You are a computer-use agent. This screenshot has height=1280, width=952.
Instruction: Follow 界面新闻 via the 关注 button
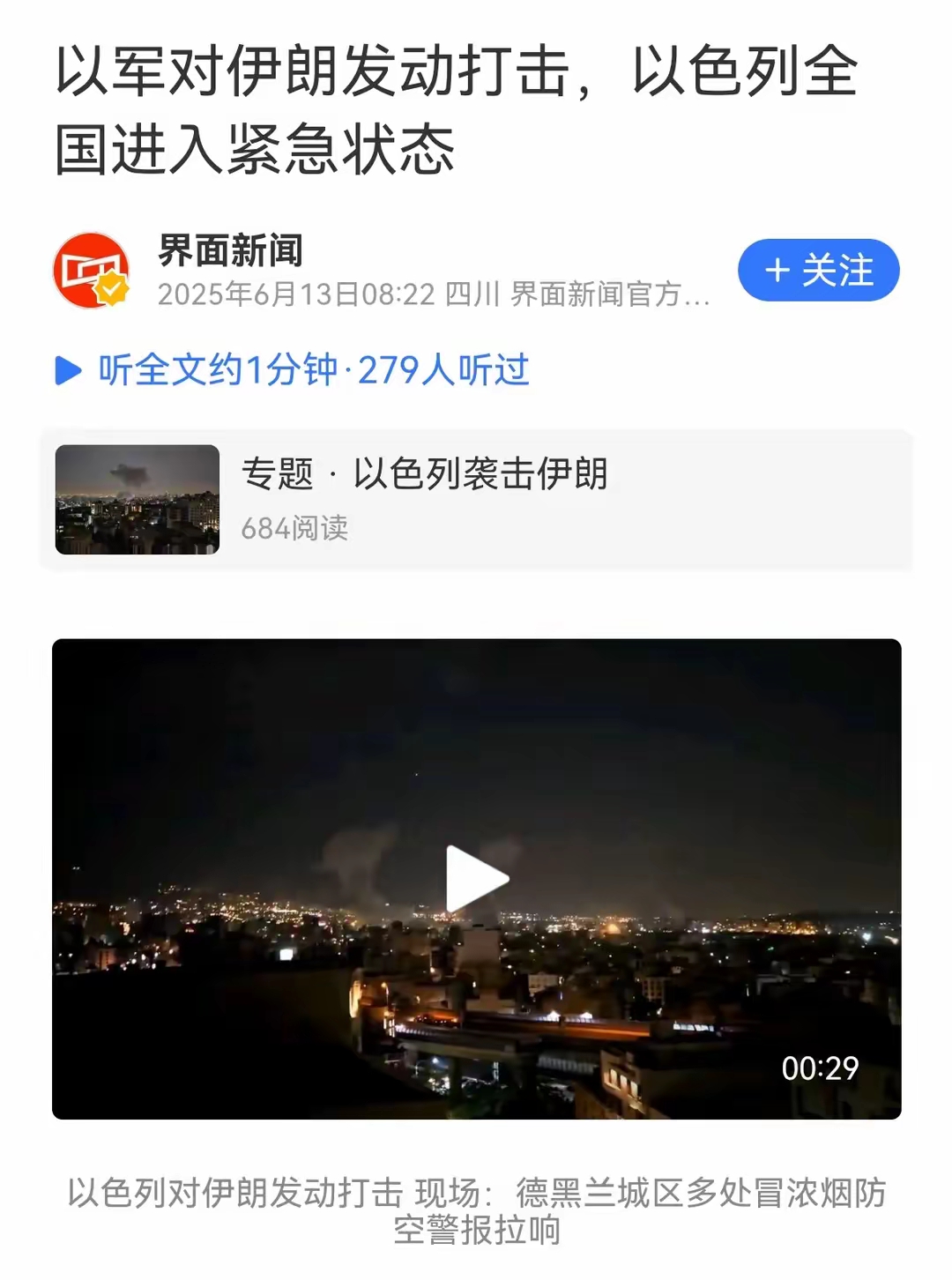816,272
